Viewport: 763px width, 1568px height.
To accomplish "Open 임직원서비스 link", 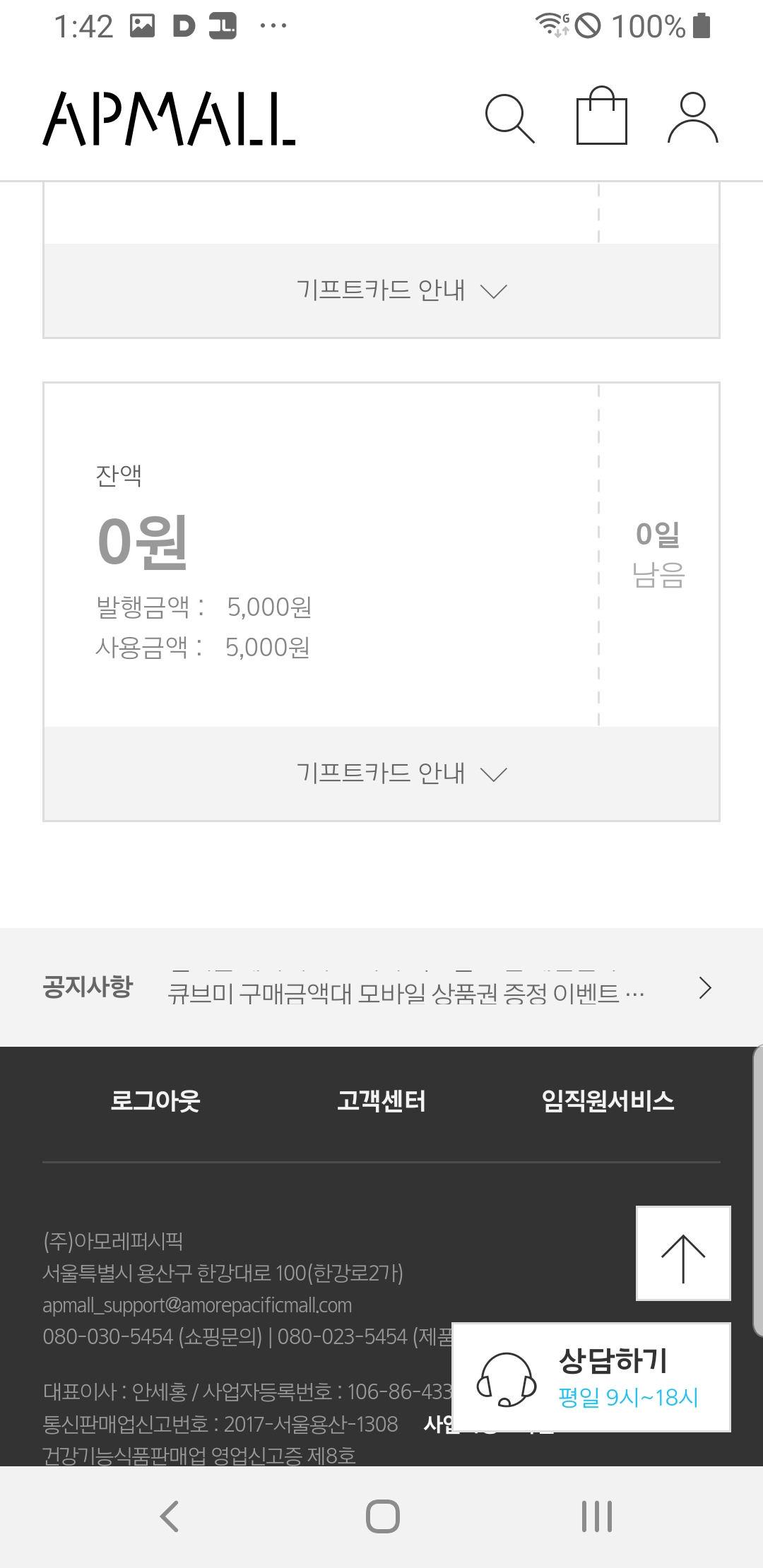I will 608,1101.
